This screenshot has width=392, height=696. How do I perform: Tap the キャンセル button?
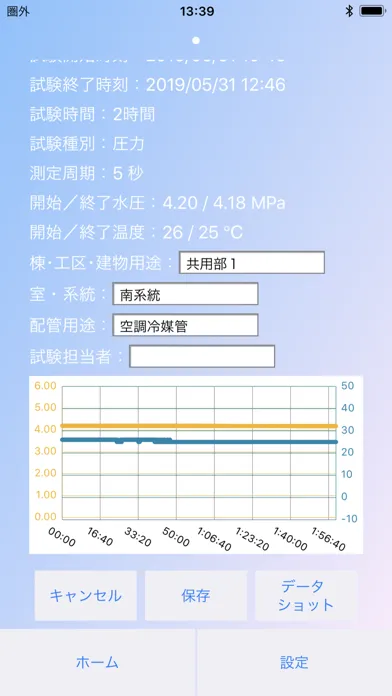coord(86,595)
